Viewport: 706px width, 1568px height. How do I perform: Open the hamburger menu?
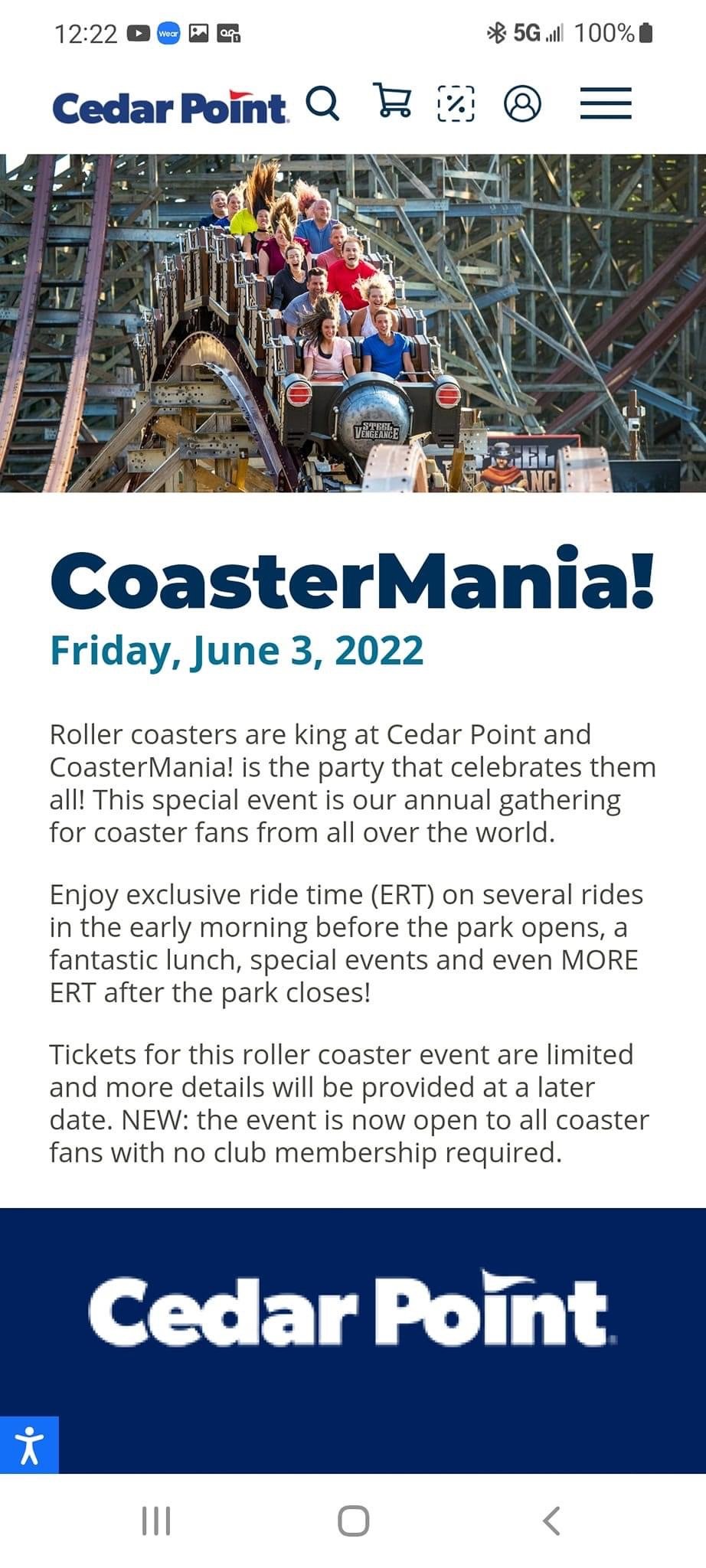pyautogui.click(x=606, y=103)
